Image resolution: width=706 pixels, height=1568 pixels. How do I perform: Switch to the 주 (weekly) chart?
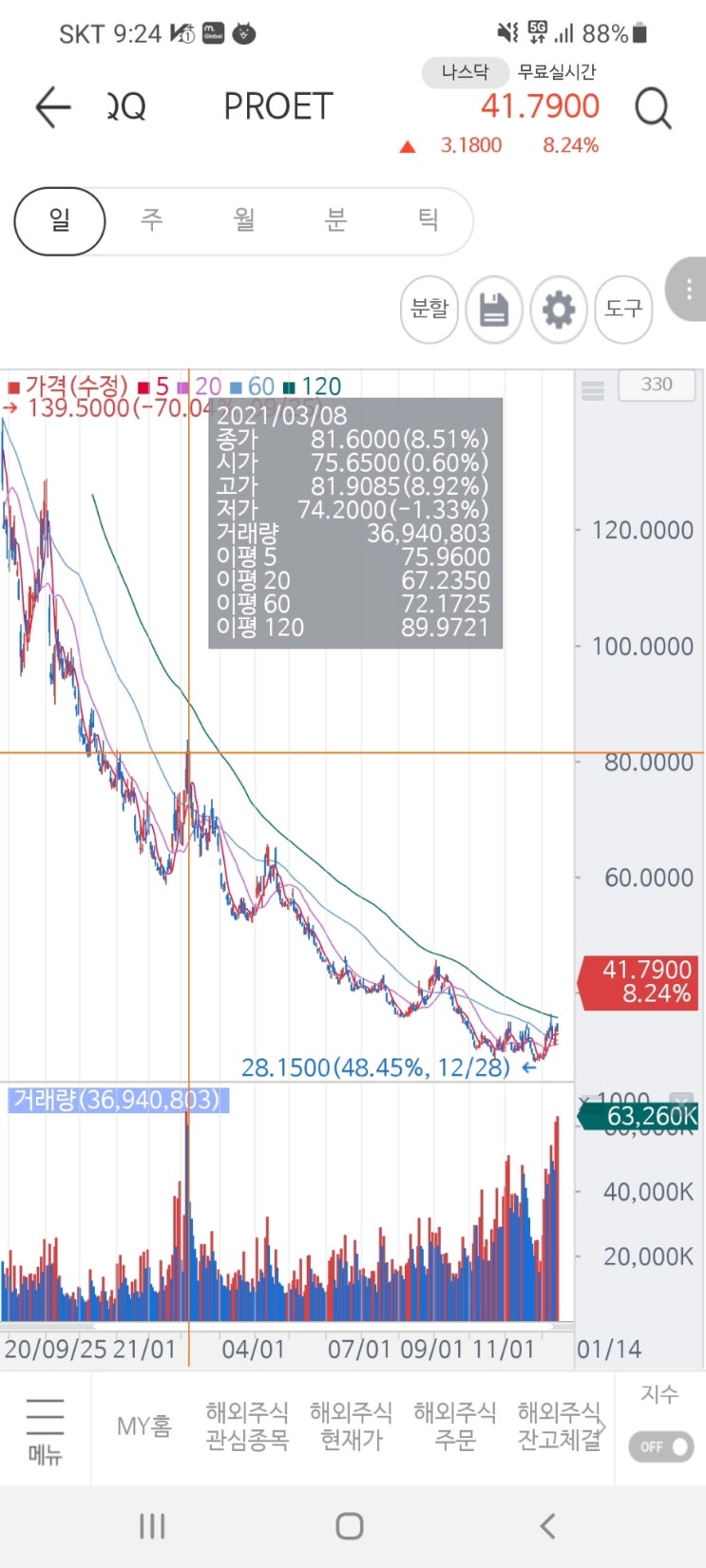(151, 221)
